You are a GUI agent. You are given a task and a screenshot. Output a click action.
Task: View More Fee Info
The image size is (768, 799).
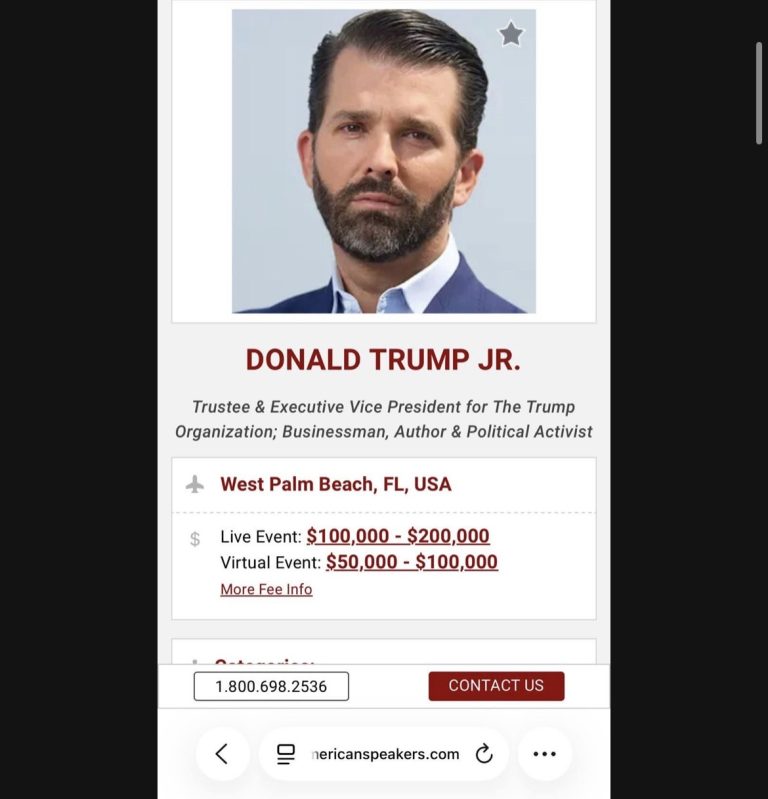click(x=266, y=590)
